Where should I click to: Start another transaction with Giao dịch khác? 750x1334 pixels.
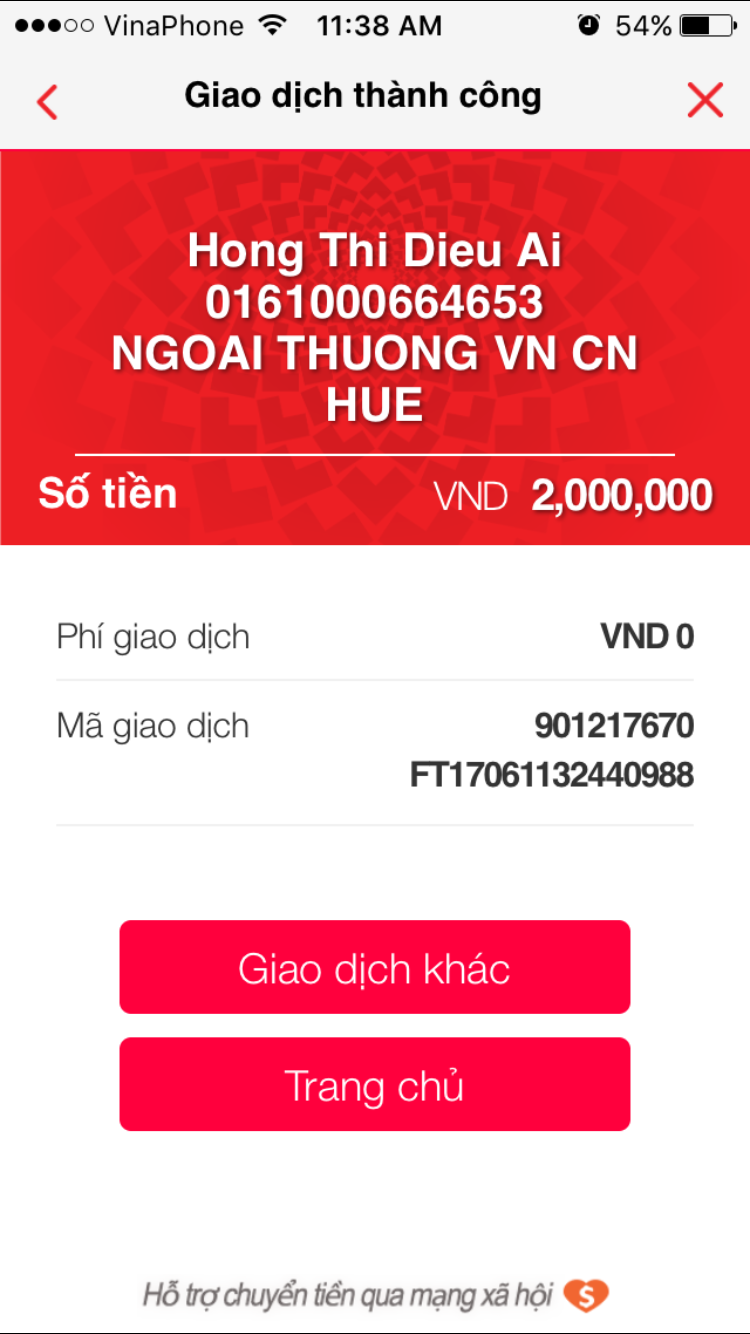[x=375, y=967]
